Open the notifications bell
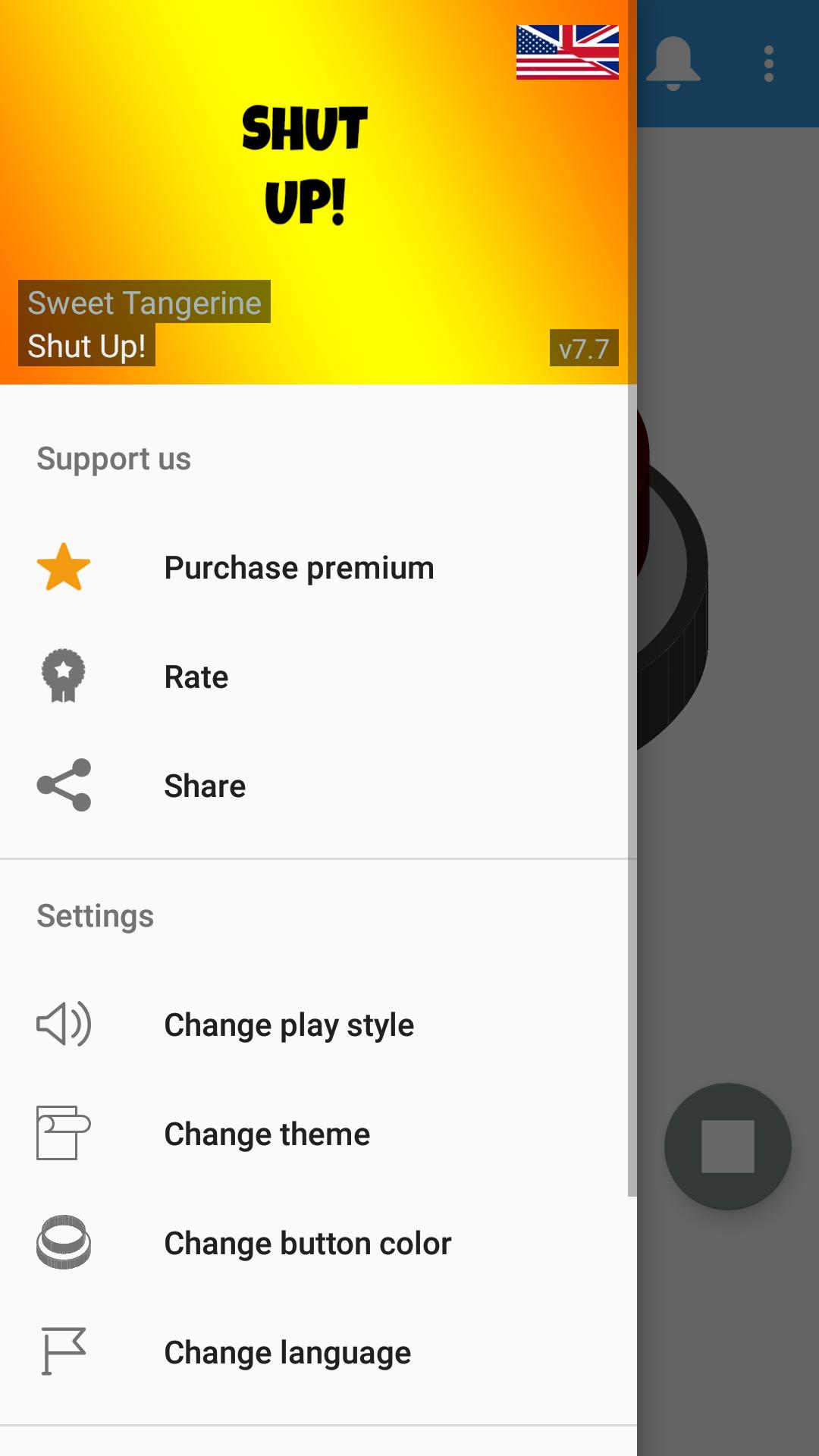The height and width of the screenshot is (1456, 819). pos(673,63)
